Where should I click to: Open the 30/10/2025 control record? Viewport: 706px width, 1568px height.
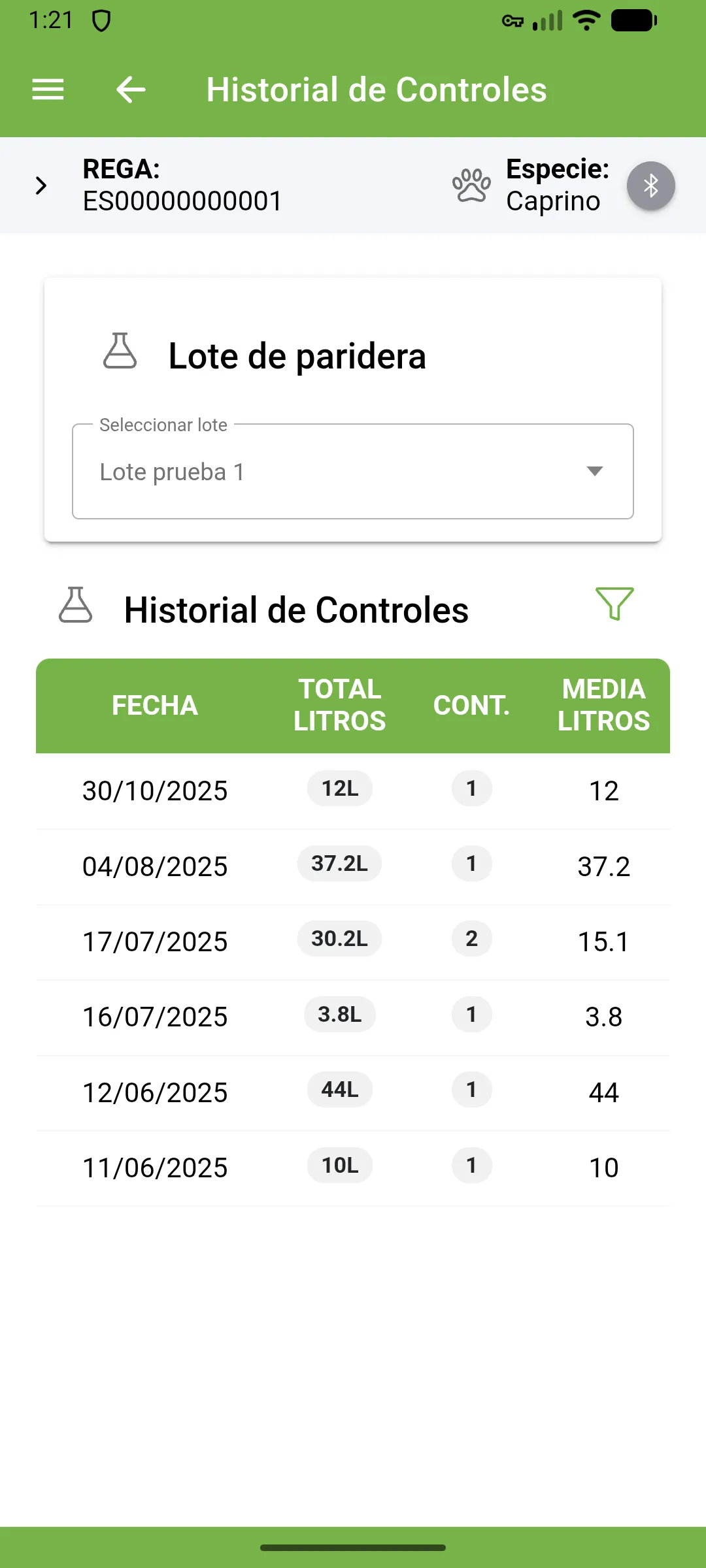point(156,791)
